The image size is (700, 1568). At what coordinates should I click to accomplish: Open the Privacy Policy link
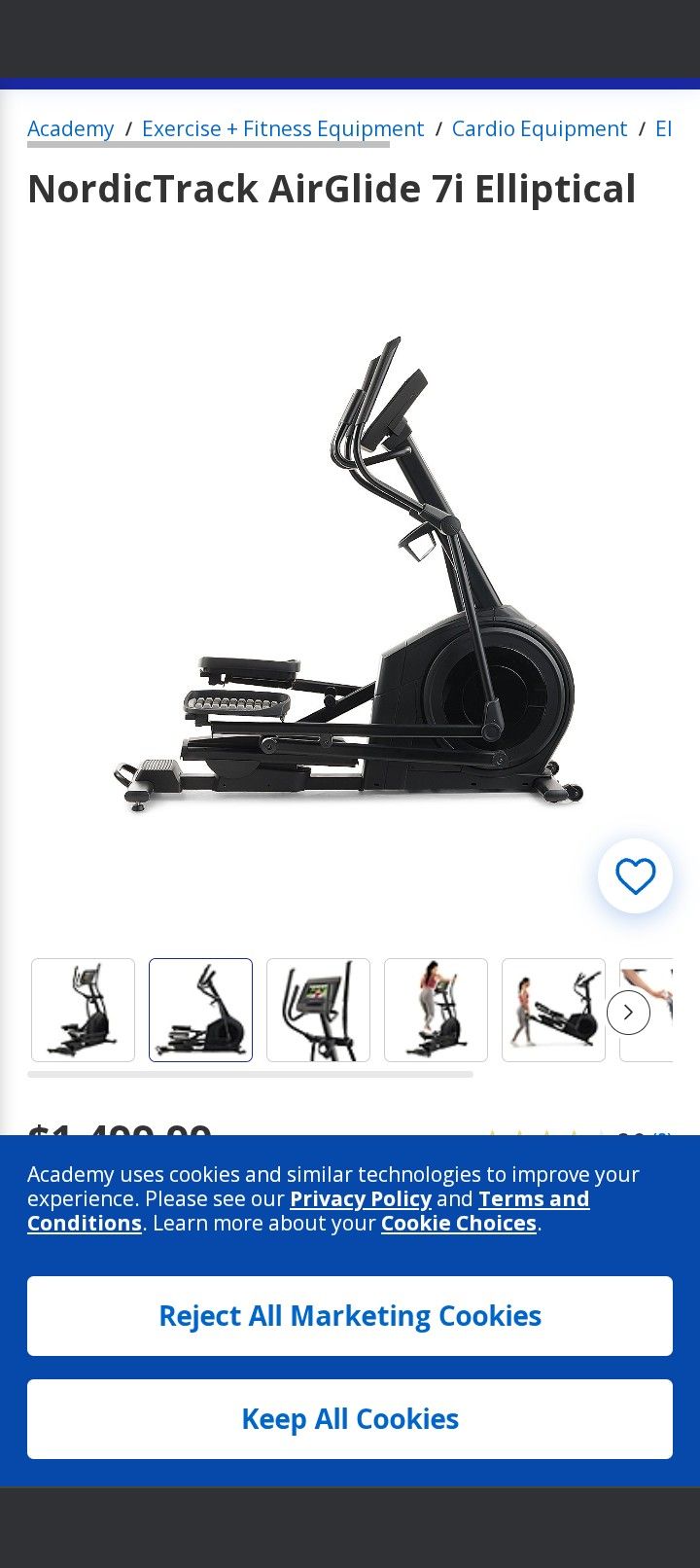361,1198
